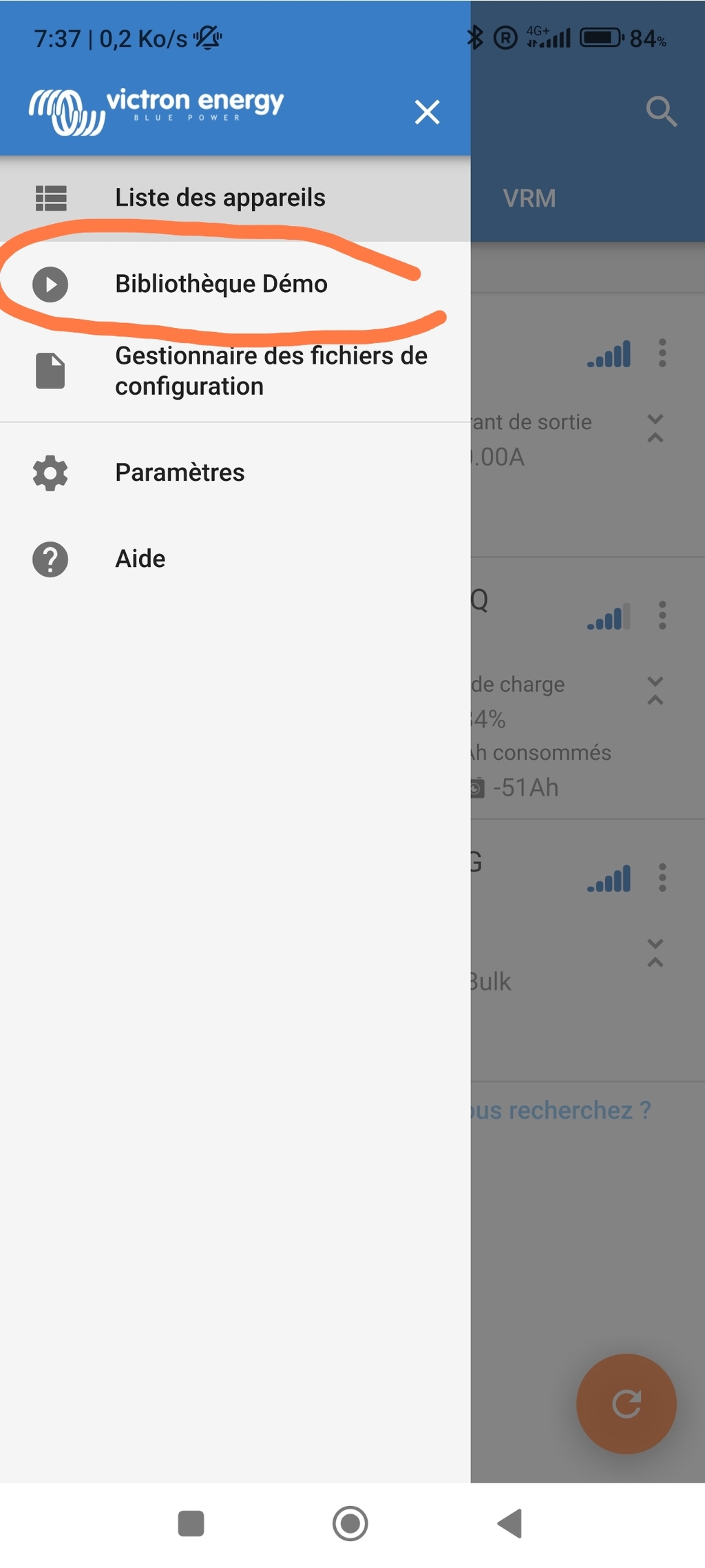Viewport: 705px width, 1568px height.
Task: Go back with the system back button
Action: (x=510, y=1523)
